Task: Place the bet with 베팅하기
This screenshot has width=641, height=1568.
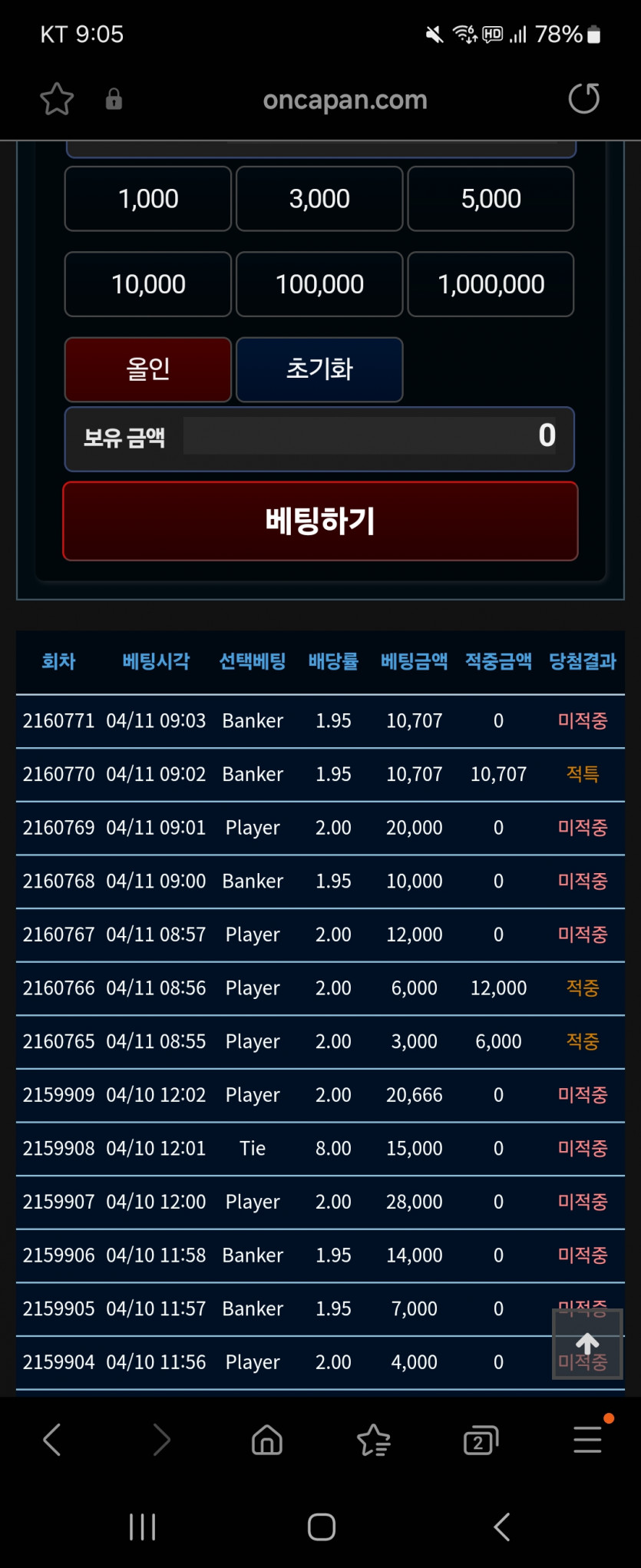Action: point(320,521)
